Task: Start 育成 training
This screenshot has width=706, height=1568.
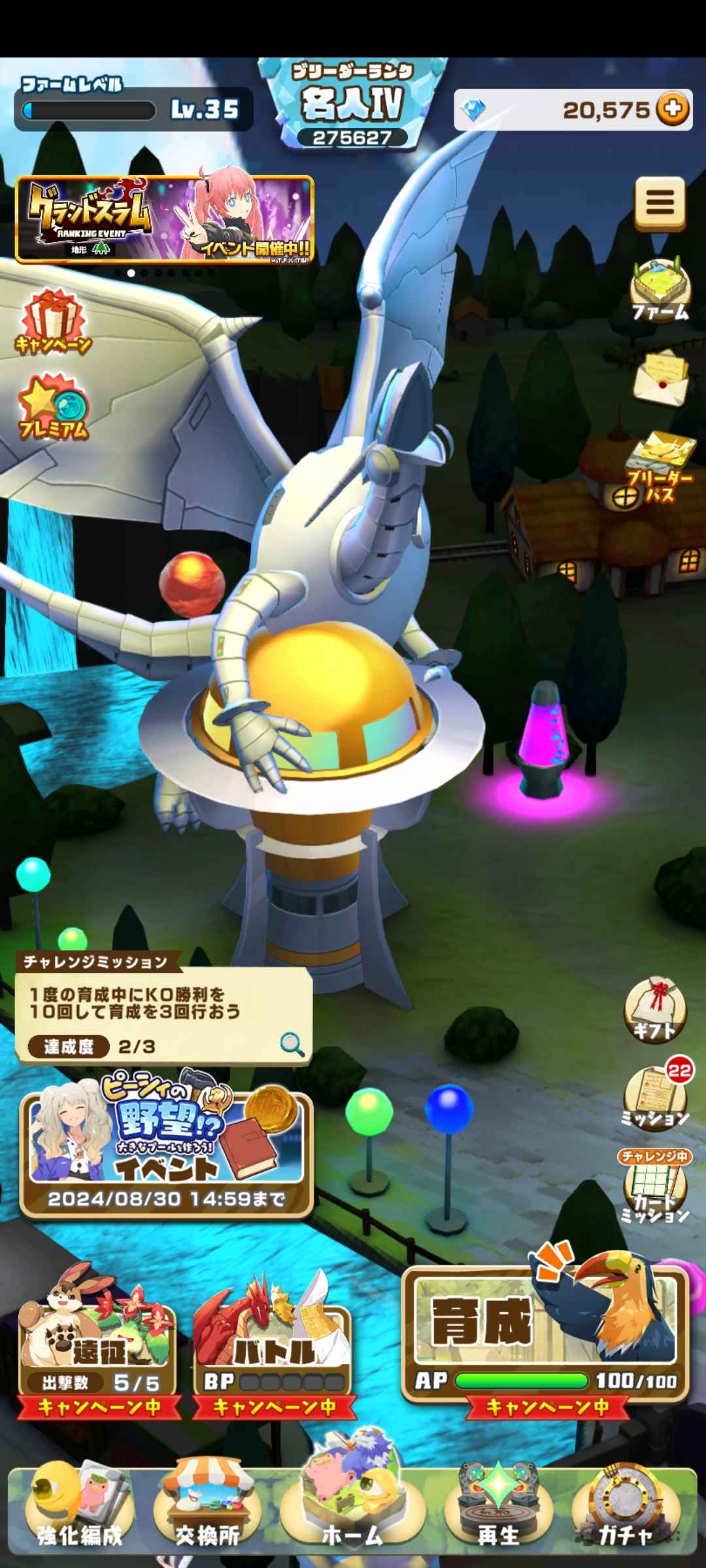Action: (545, 1333)
